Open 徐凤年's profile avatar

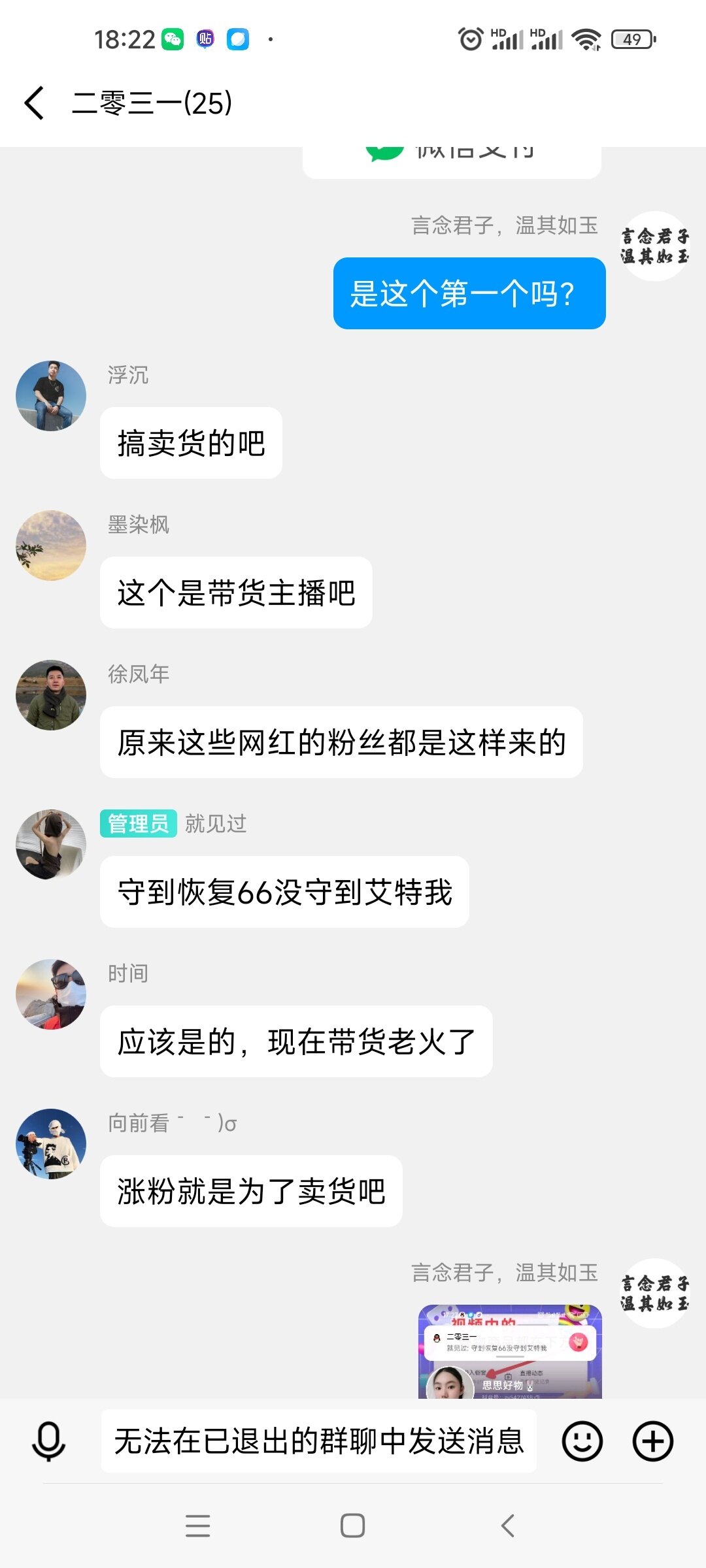[x=51, y=695]
